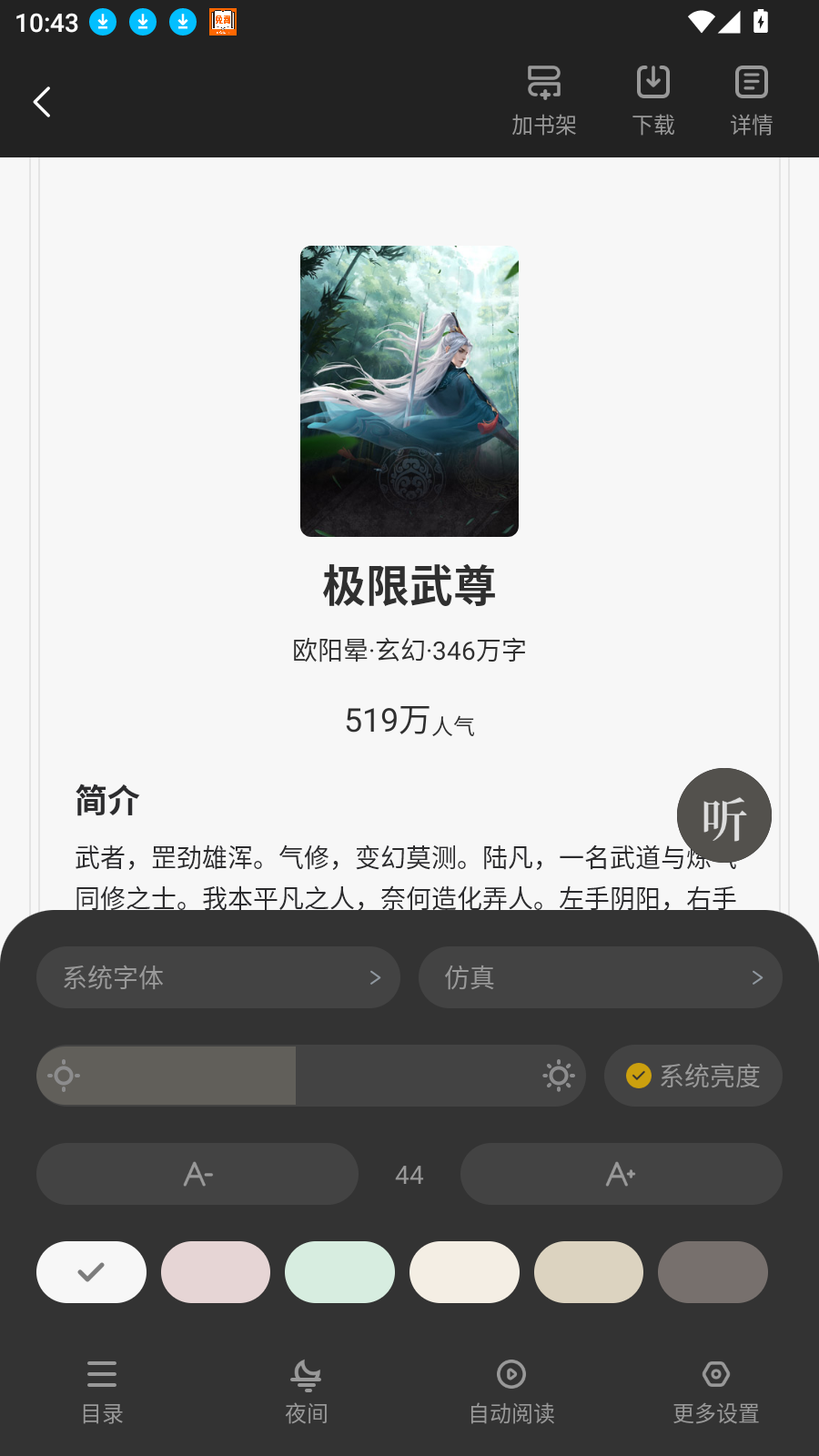Tap the back arrow at top left
Screen dimensions: 819x1456
(41, 102)
